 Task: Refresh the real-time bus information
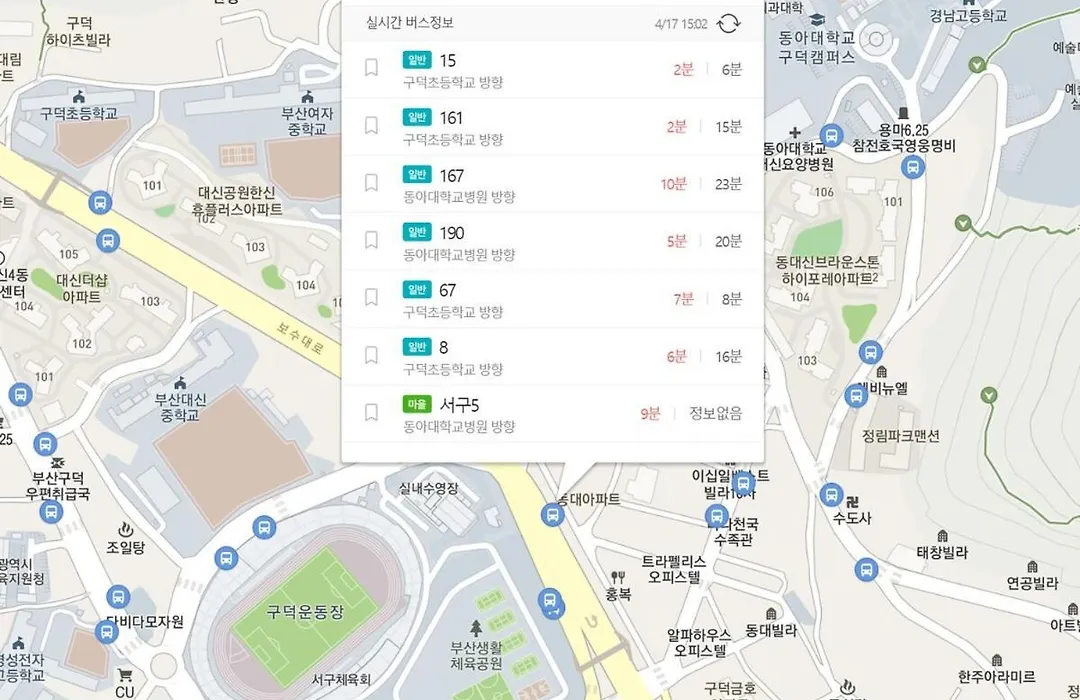point(729,24)
